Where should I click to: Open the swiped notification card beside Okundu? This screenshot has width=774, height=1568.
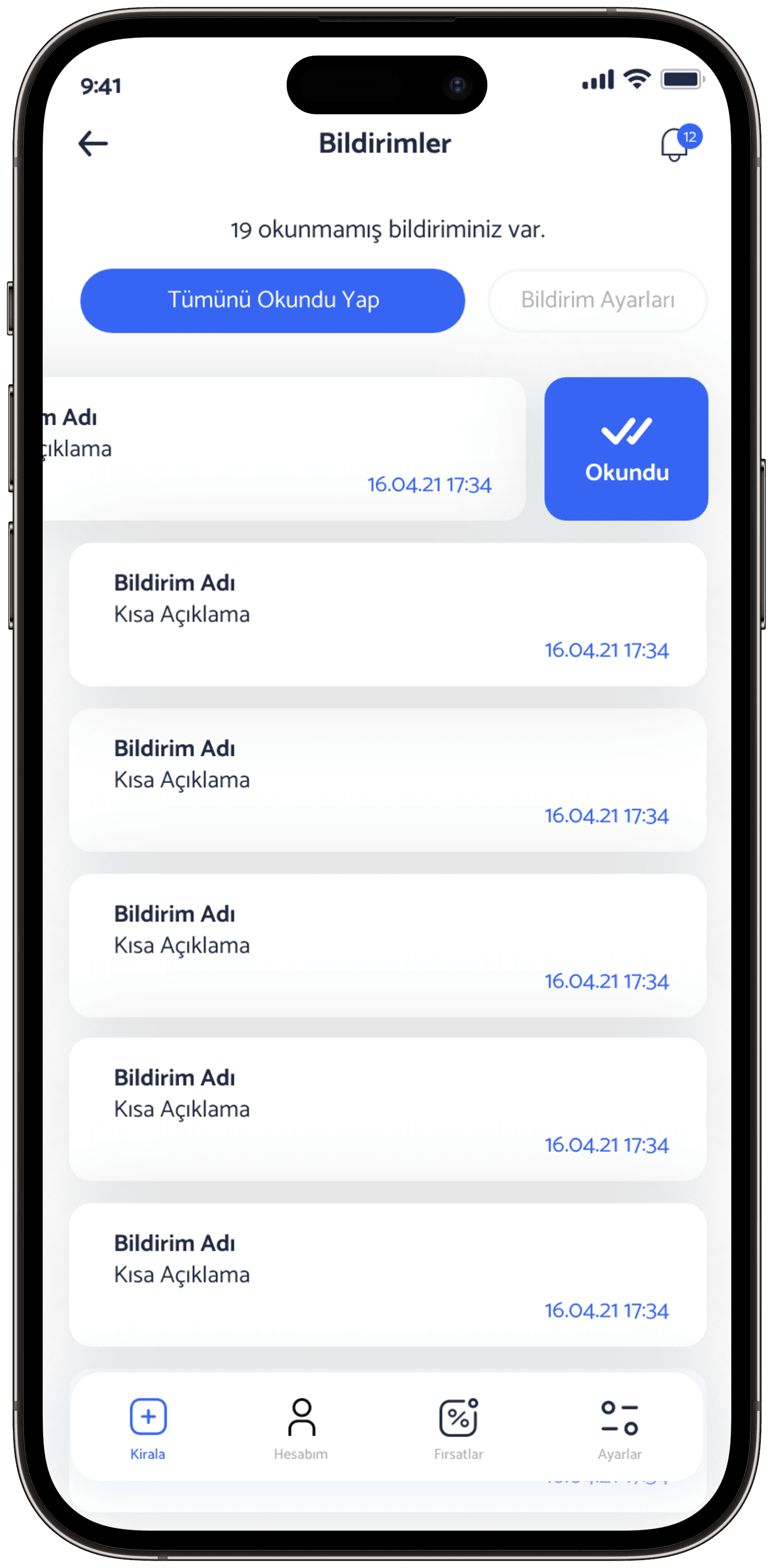[284, 449]
